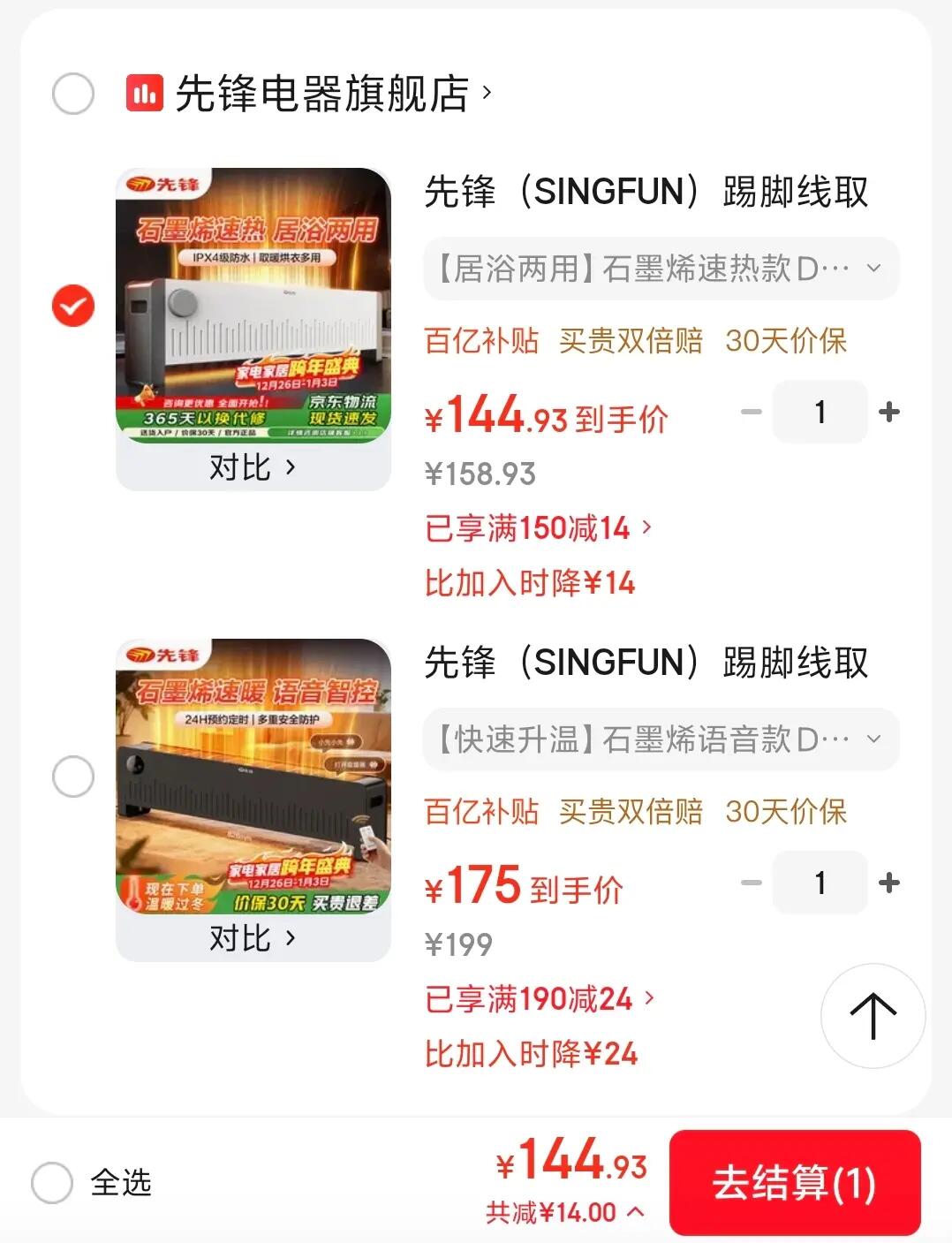Compare the 语音智控 heater via 对比
This screenshot has height=1243, width=952.
click(253, 937)
